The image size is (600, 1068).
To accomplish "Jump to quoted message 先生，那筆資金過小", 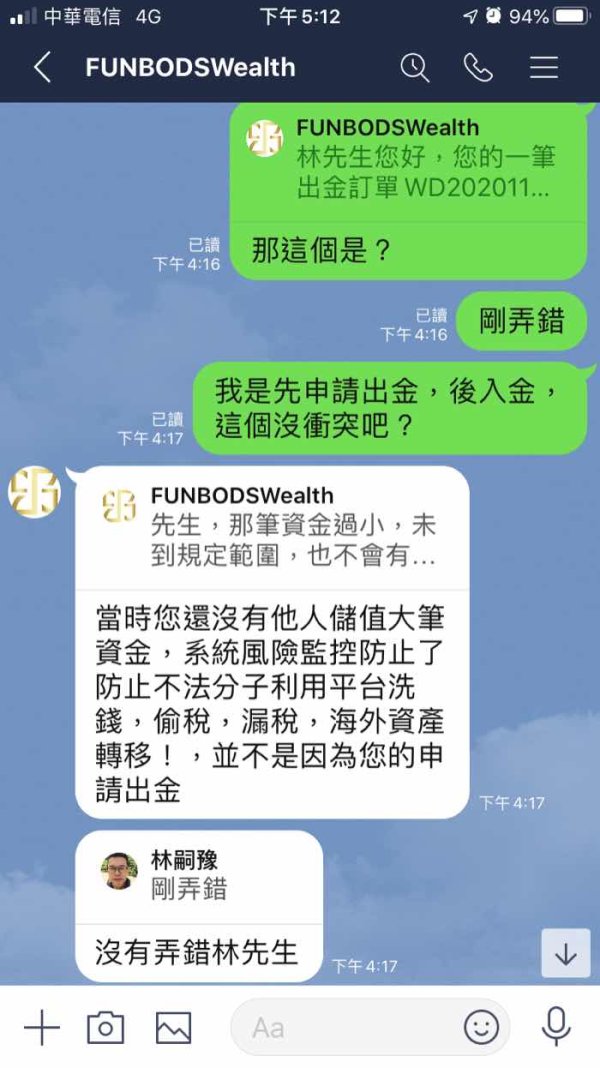I will click(x=272, y=528).
